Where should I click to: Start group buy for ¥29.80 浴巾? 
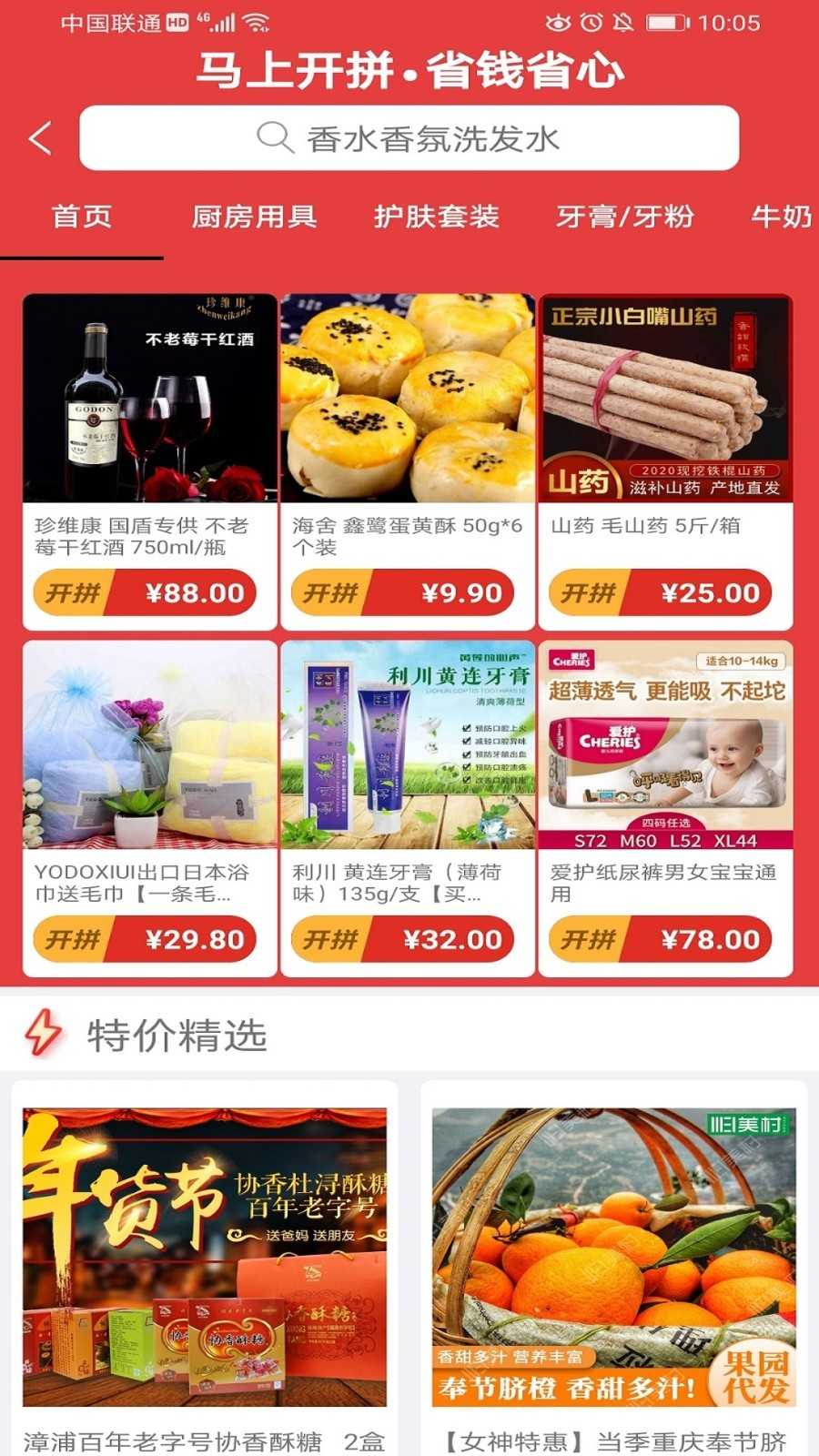coord(146,939)
